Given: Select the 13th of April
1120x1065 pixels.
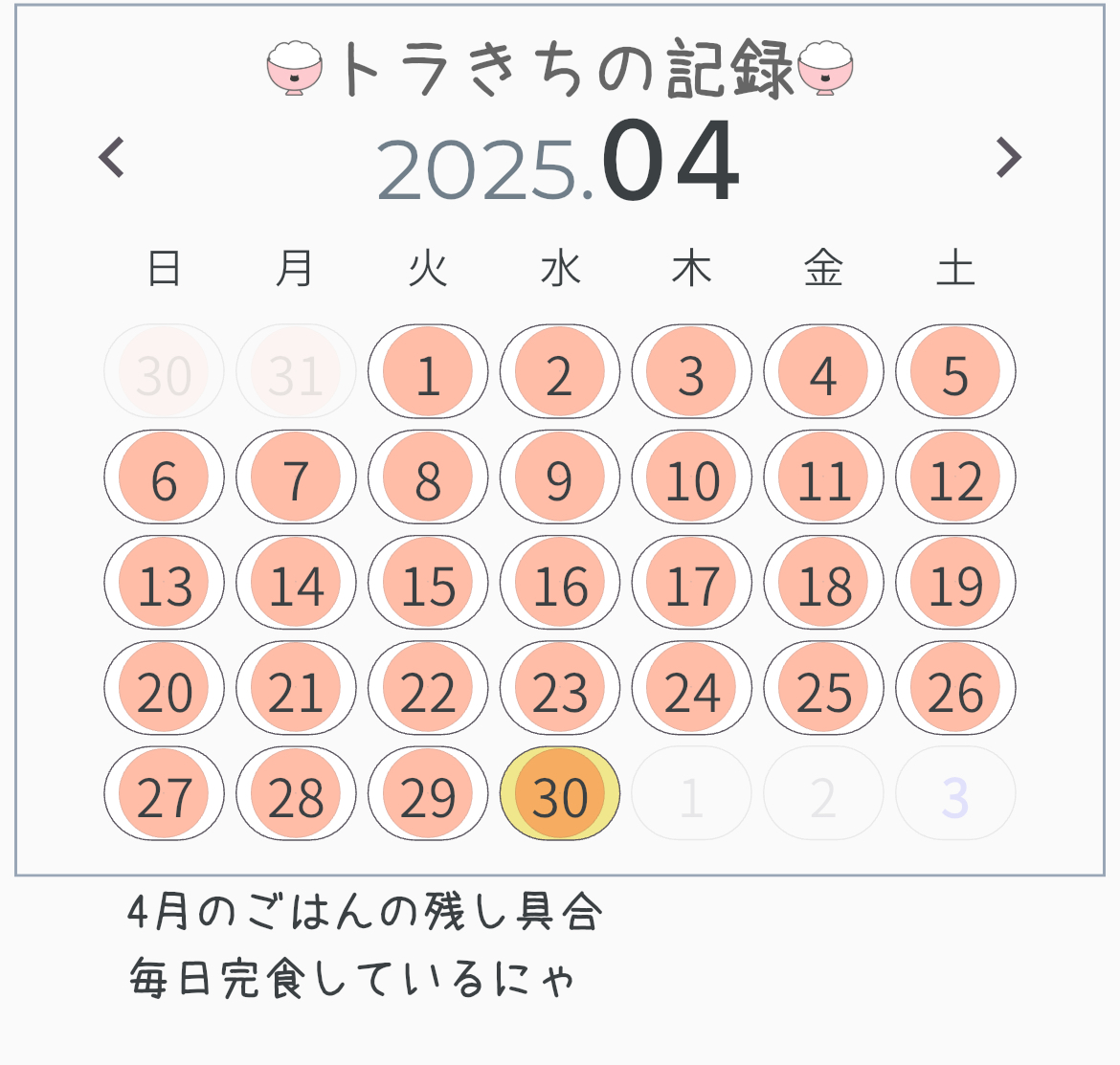Looking at the screenshot, I should [x=164, y=583].
